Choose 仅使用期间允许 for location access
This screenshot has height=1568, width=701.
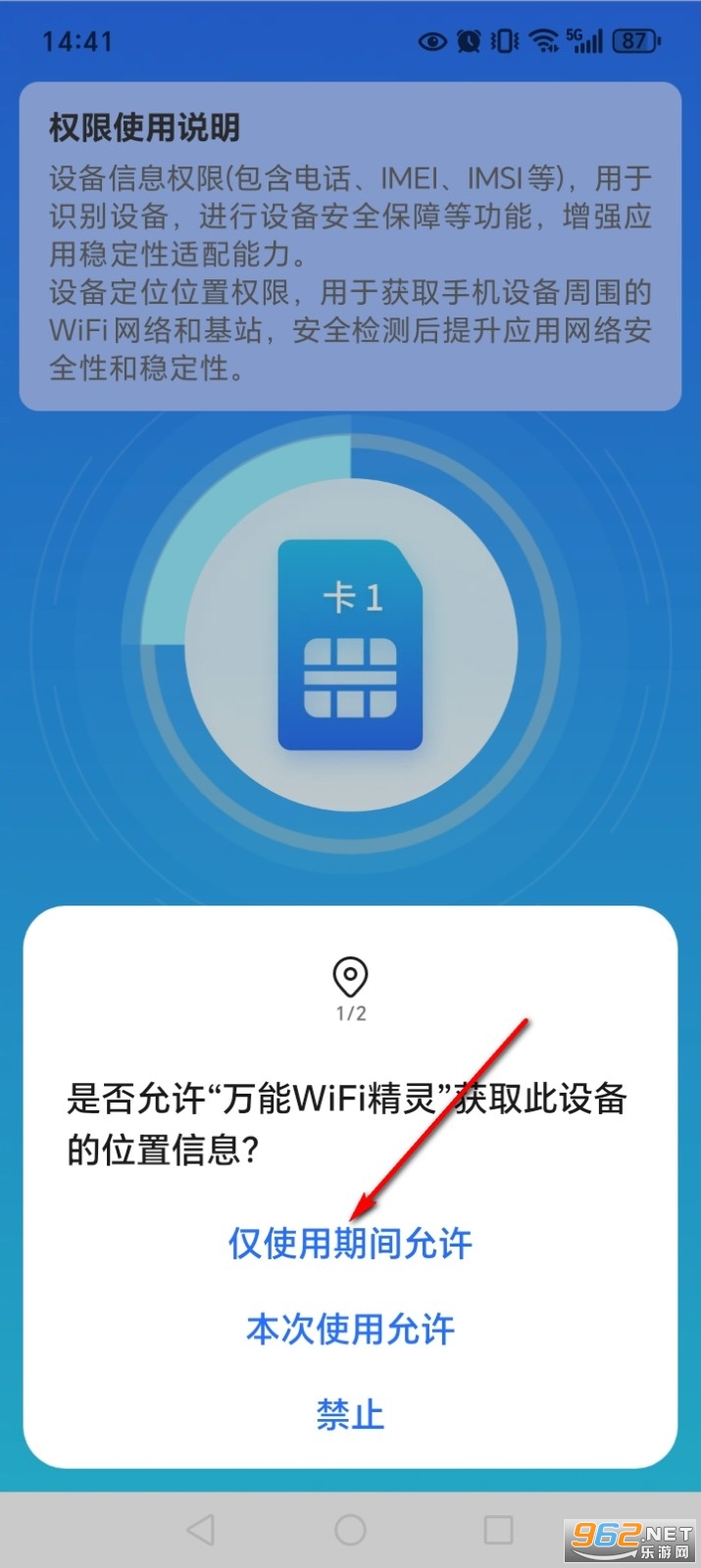click(x=350, y=1244)
